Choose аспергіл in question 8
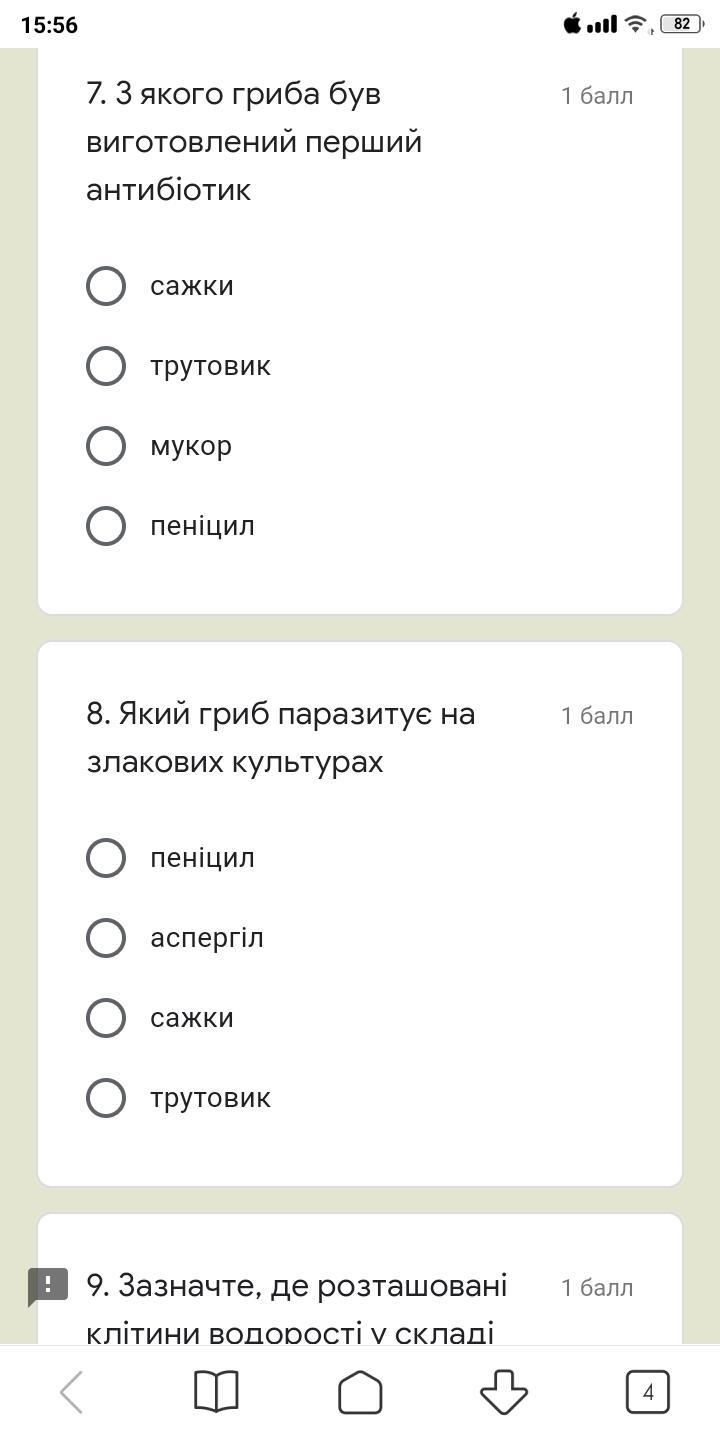Screen dimensions: 720x1440 click(106, 938)
